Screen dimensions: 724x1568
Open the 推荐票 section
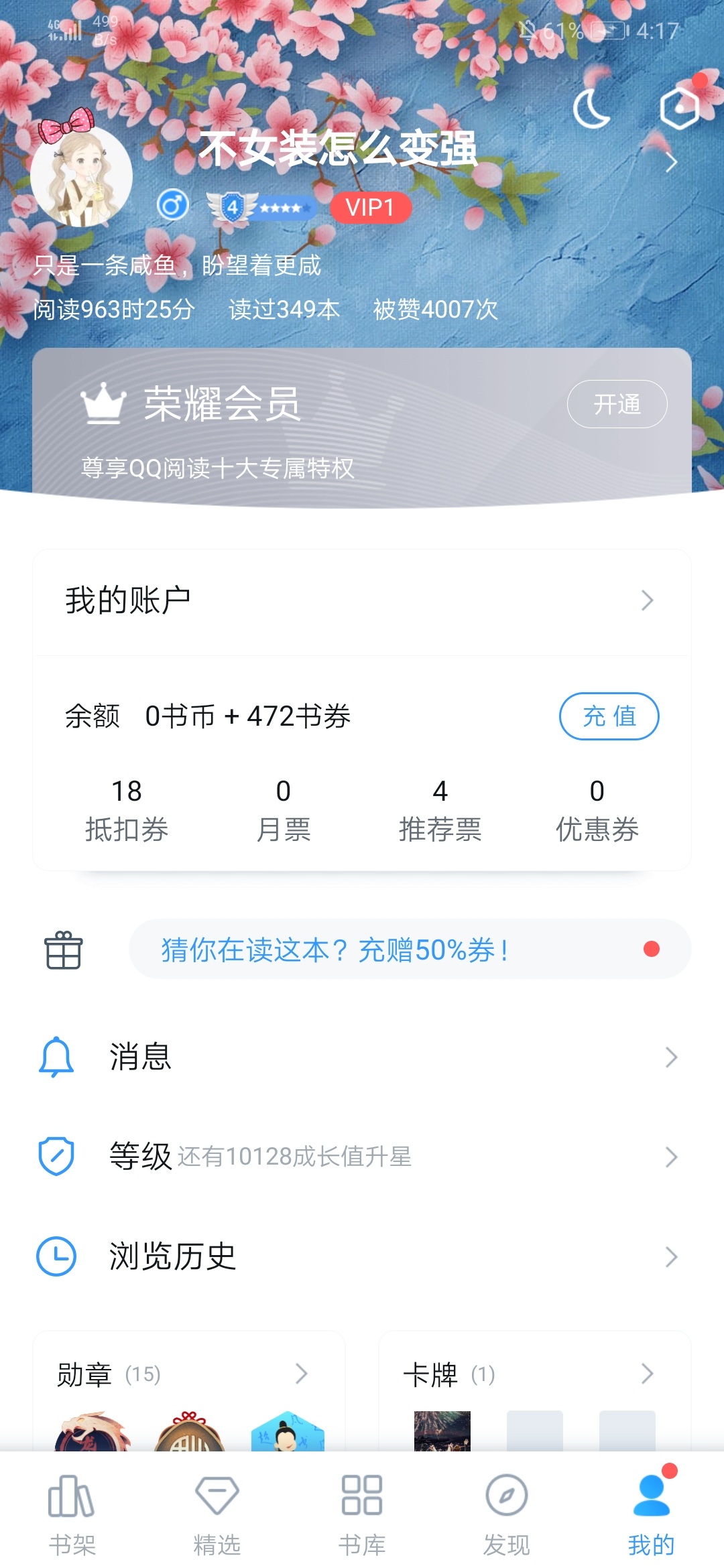point(440,809)
